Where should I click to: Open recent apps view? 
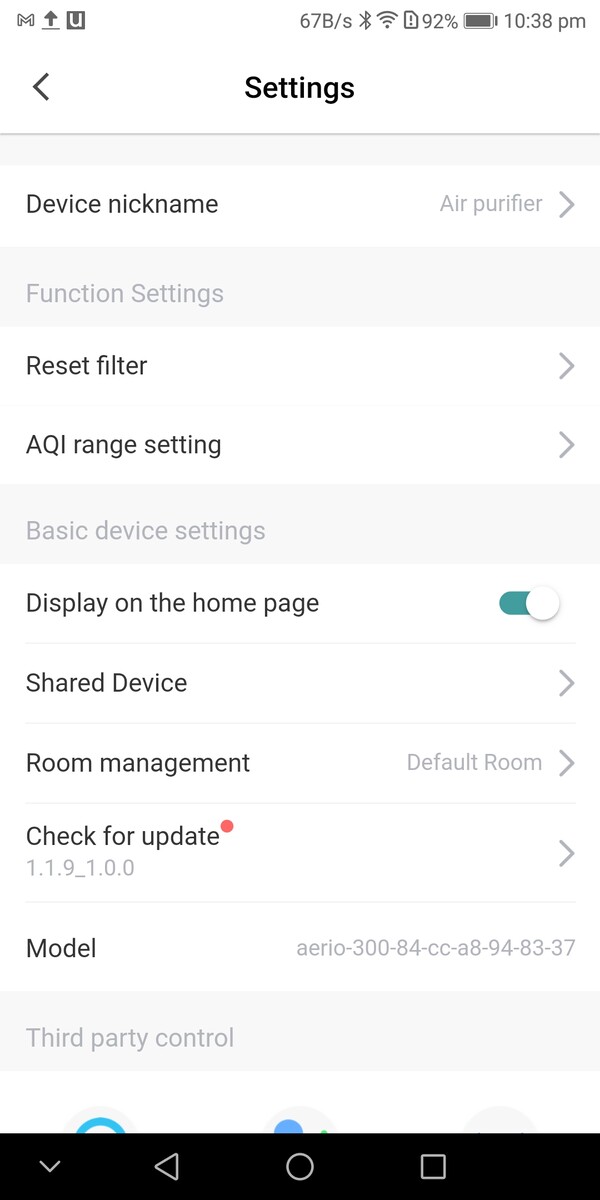tap(433, 1166)
